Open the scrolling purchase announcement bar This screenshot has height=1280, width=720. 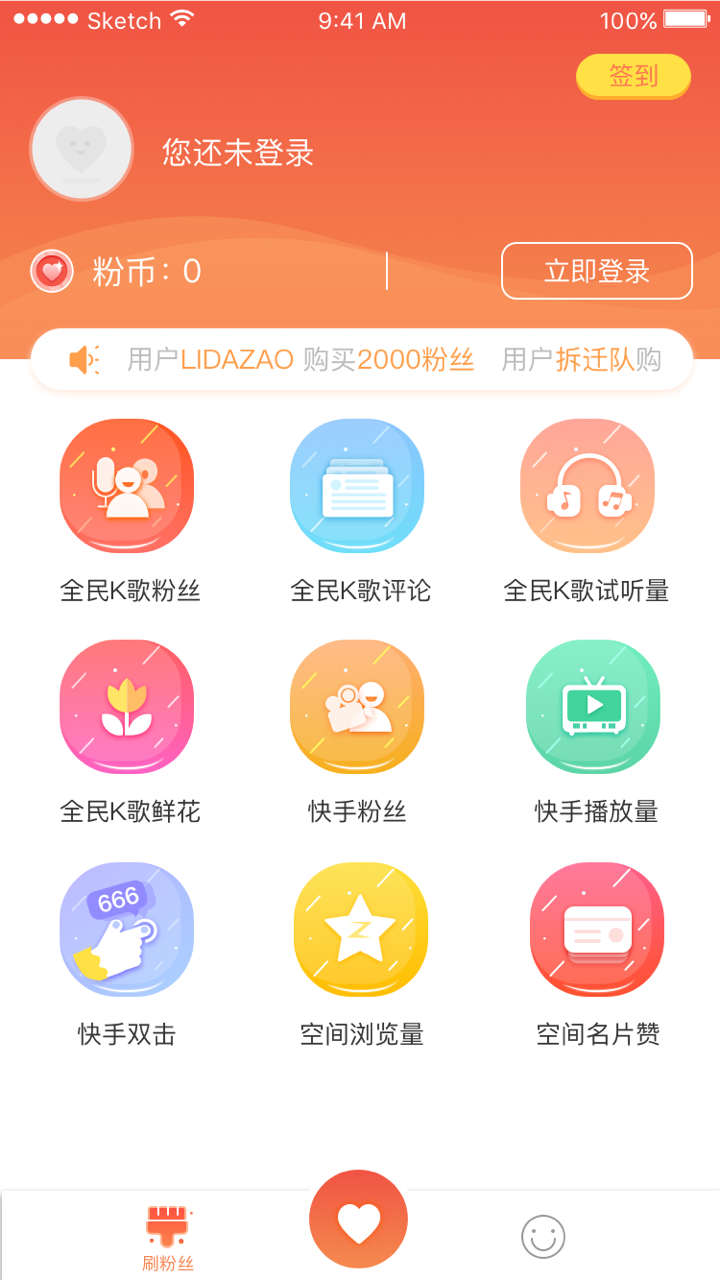coord(362,359)
